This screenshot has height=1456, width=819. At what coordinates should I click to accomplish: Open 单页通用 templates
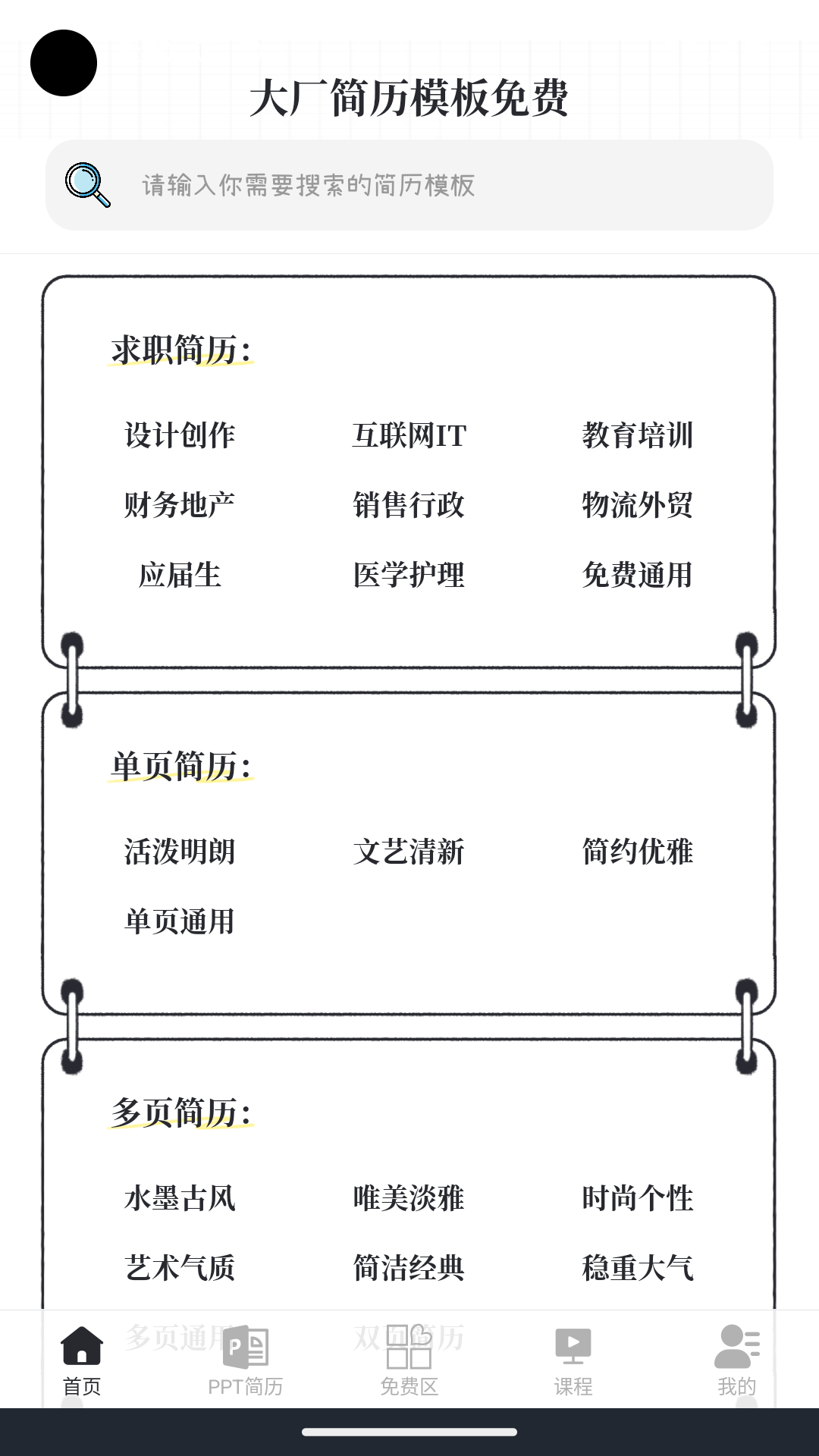pyautogui.click(x=180, y=921)
